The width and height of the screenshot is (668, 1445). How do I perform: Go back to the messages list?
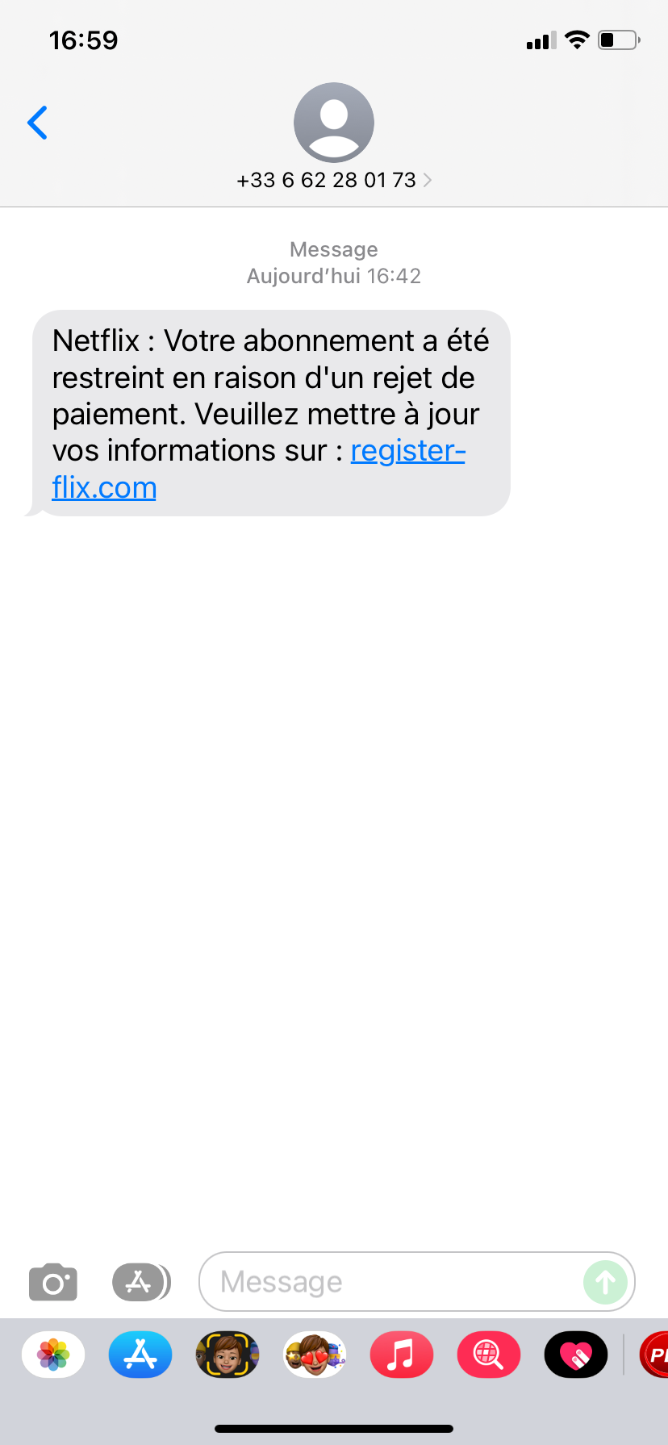pyautogui.click(x=37, y=123)
